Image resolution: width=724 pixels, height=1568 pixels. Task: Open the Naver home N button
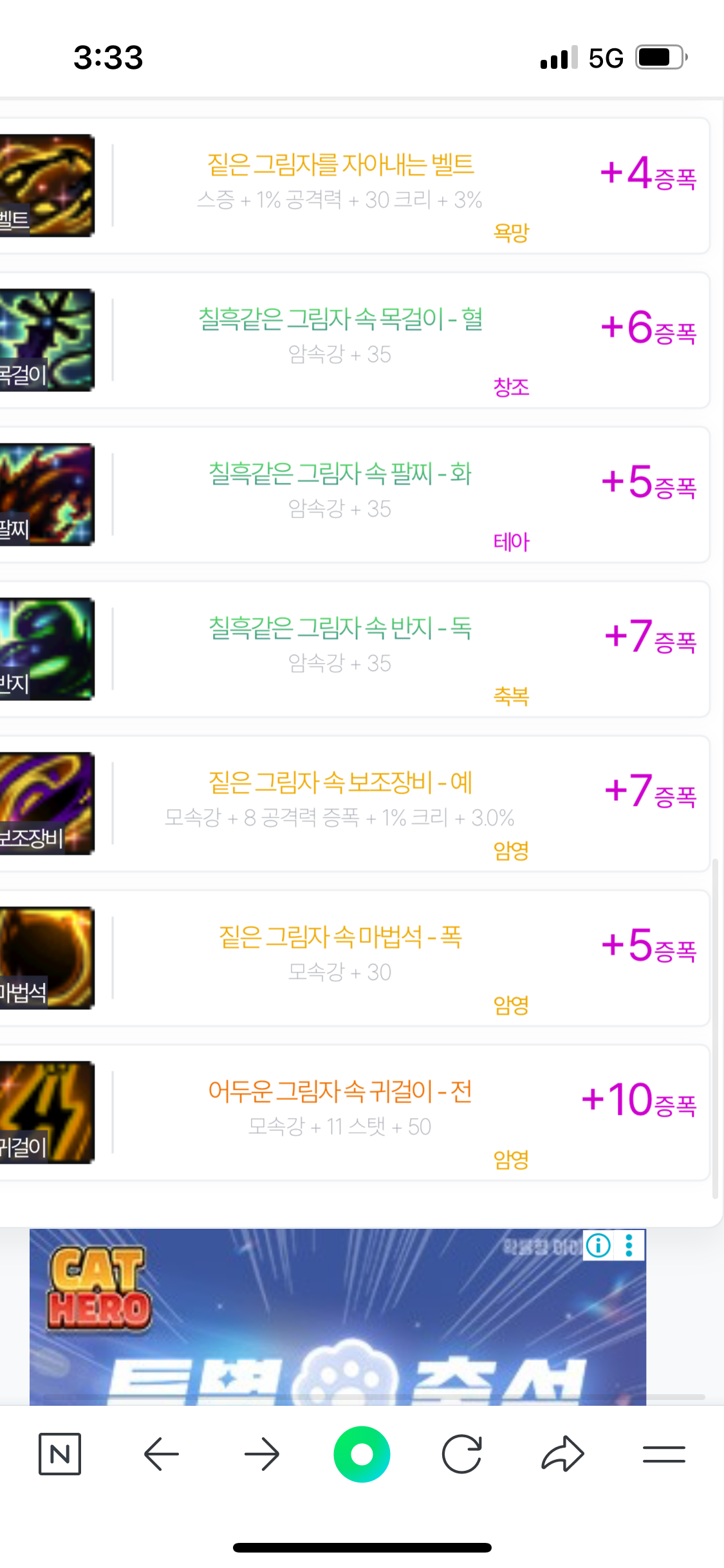tap(59, 1453)
